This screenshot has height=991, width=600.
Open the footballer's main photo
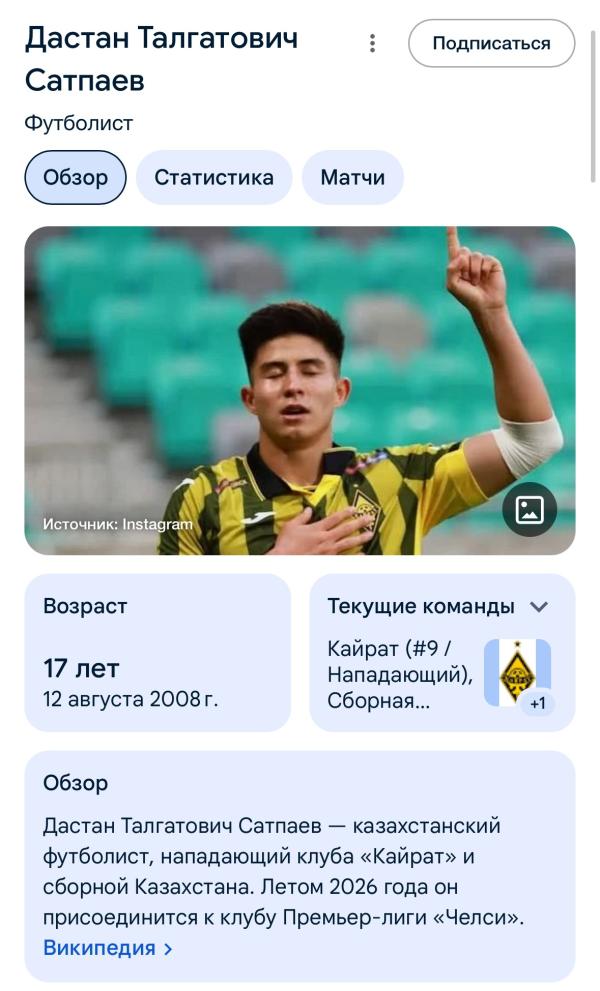coord(300,391)
